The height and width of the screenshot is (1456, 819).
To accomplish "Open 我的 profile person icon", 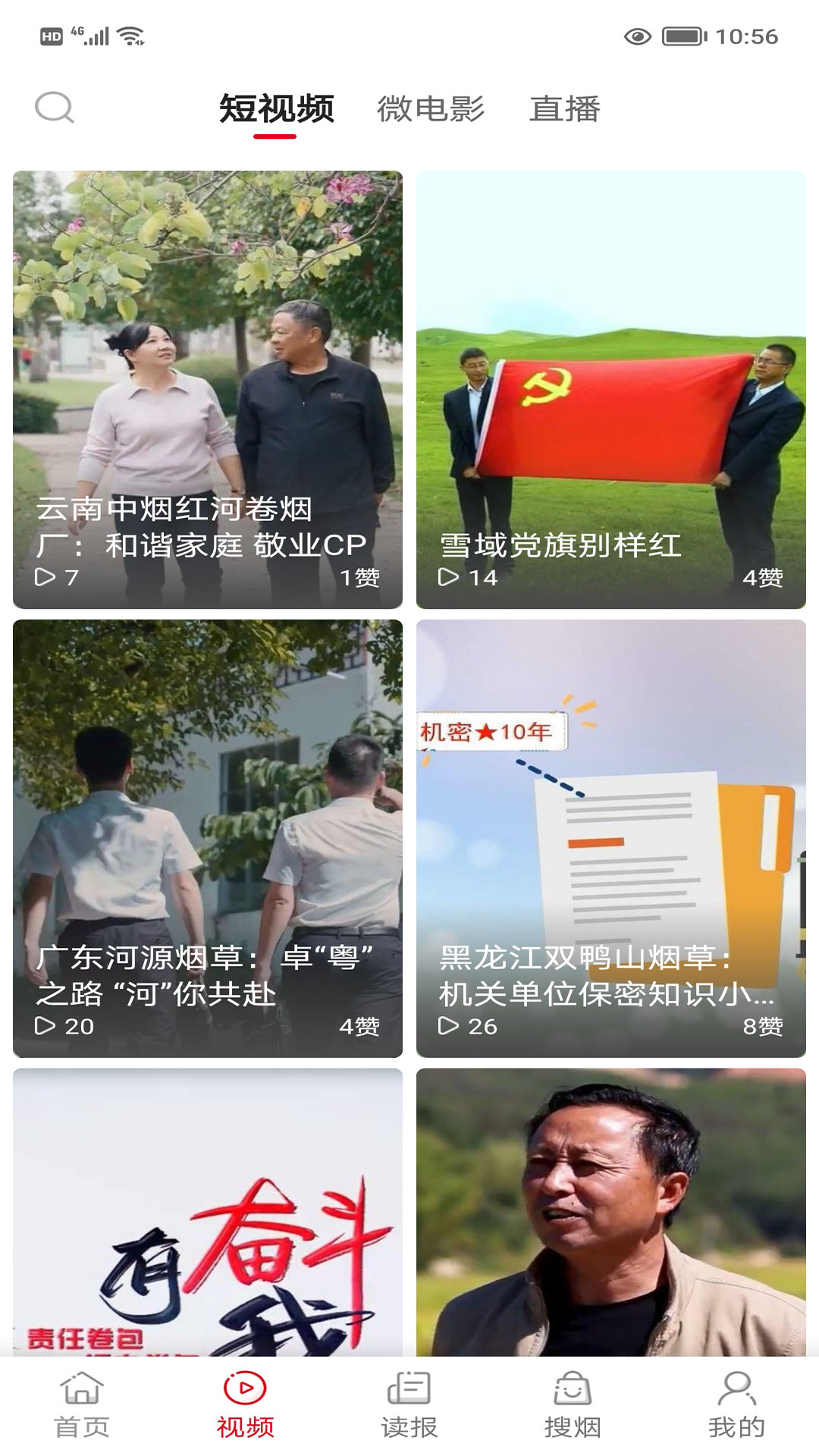I will click(736, 1407).
